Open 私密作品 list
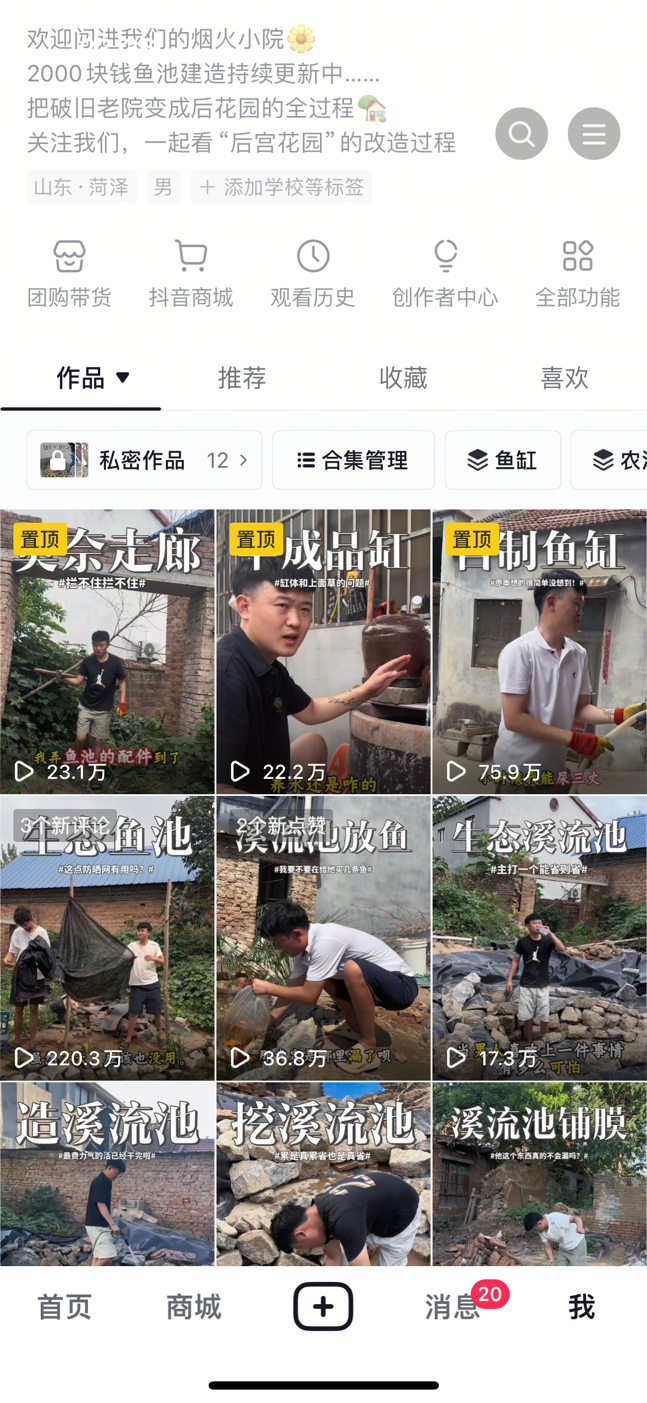 click(x=144, y=460)
